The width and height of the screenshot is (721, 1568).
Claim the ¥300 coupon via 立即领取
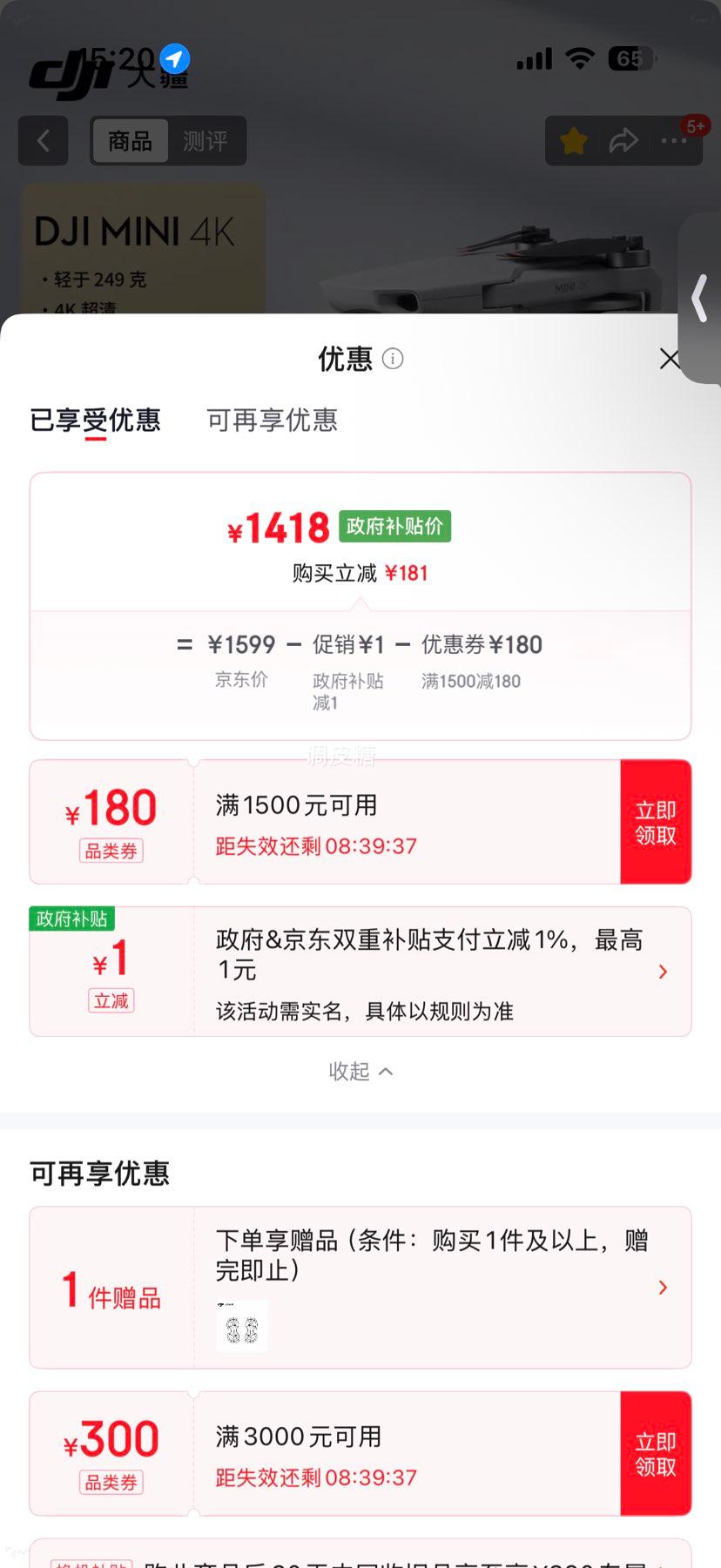656,1452
